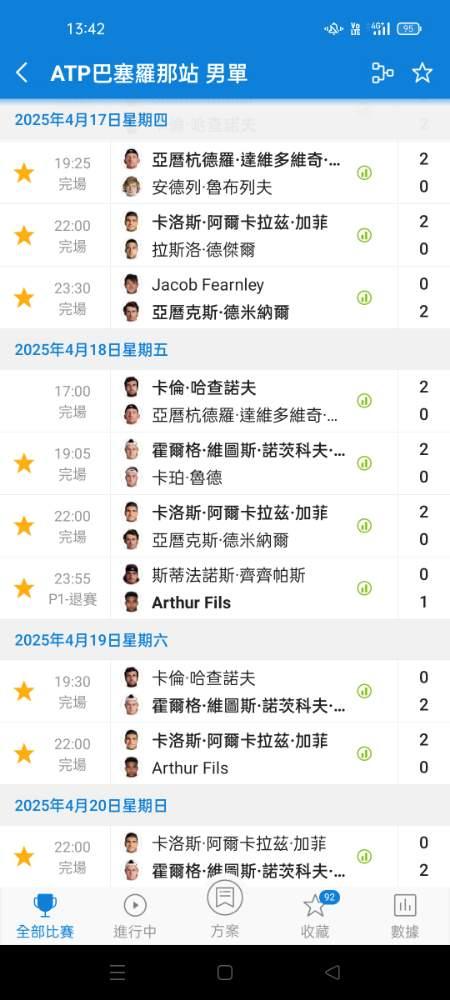This screenshot has width=450, height=1000.
Task: Open the 收藏 tab
Action: pos(316,916)
